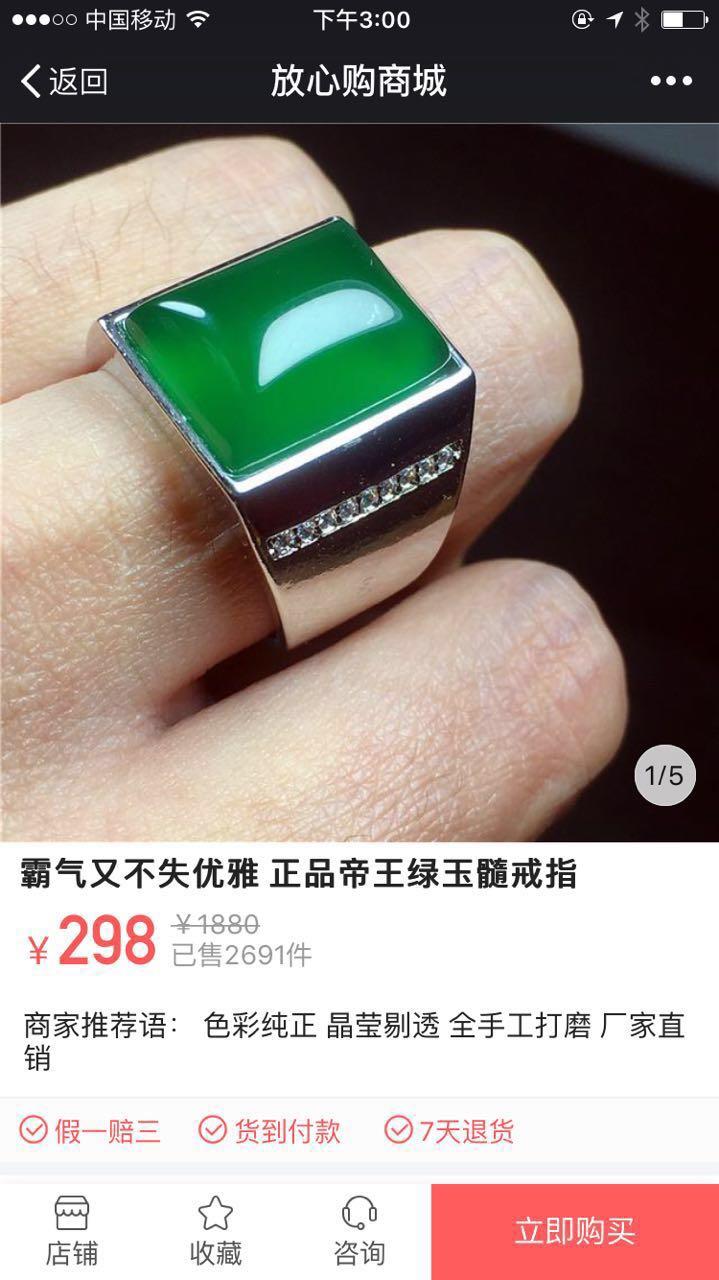Open the 店铺 store page
The height and width of the screenshot is (1280, 719).
72,1231
